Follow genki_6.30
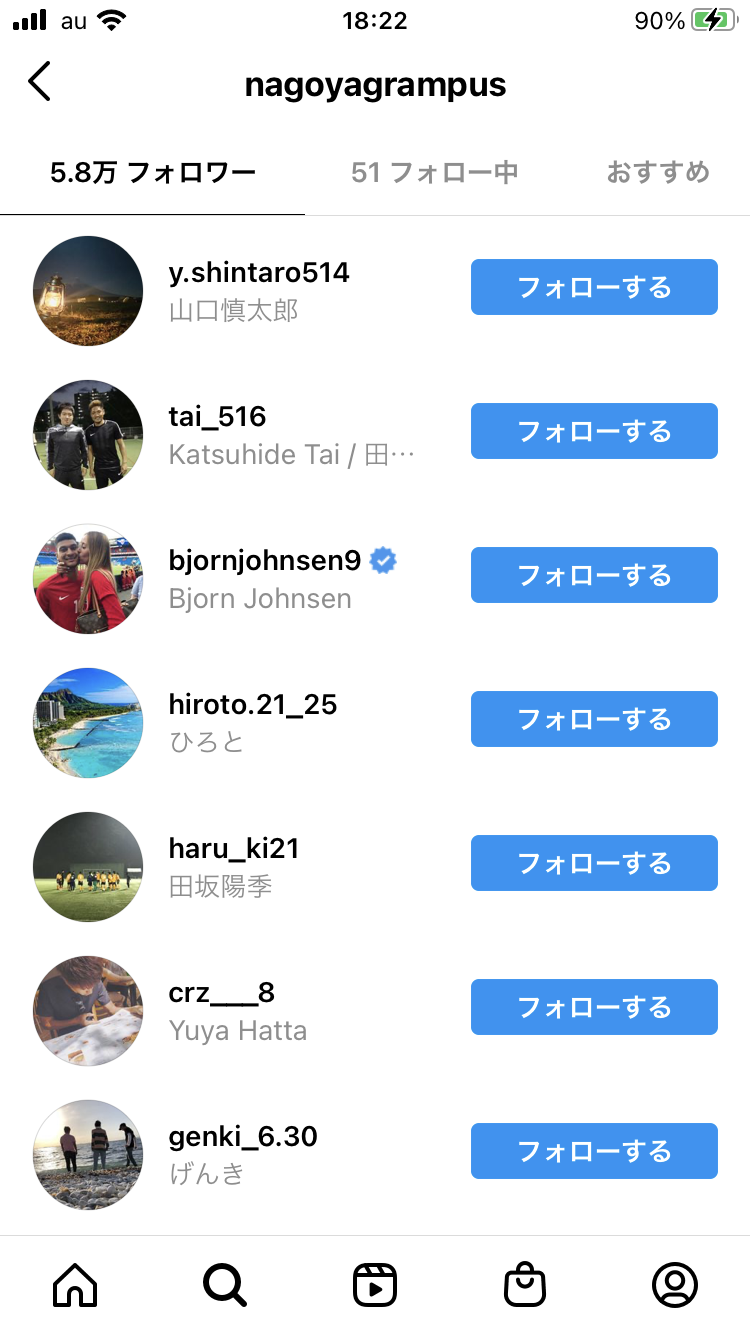The image size is (750, 1334). click(x=594, y=1152)
